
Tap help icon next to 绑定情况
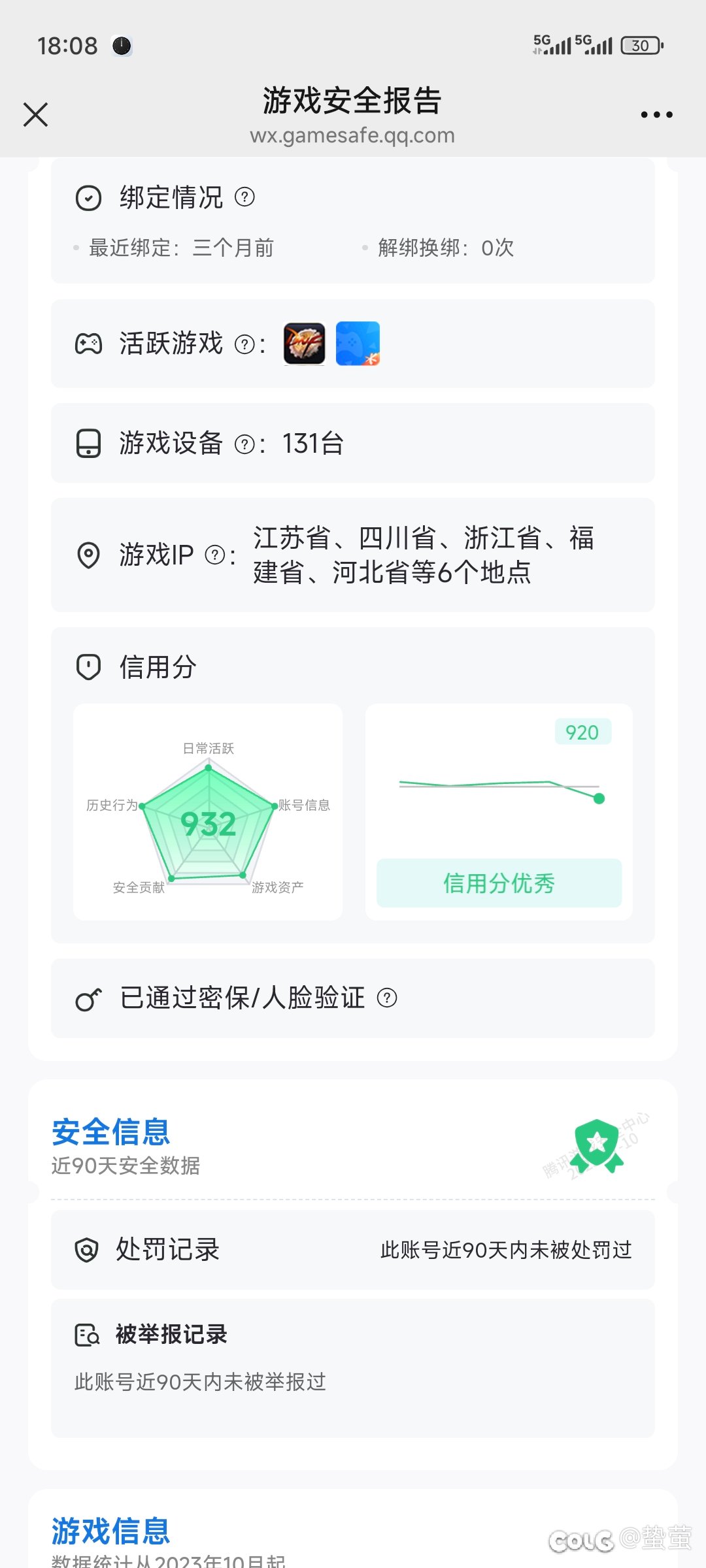[x=244, y=197]
